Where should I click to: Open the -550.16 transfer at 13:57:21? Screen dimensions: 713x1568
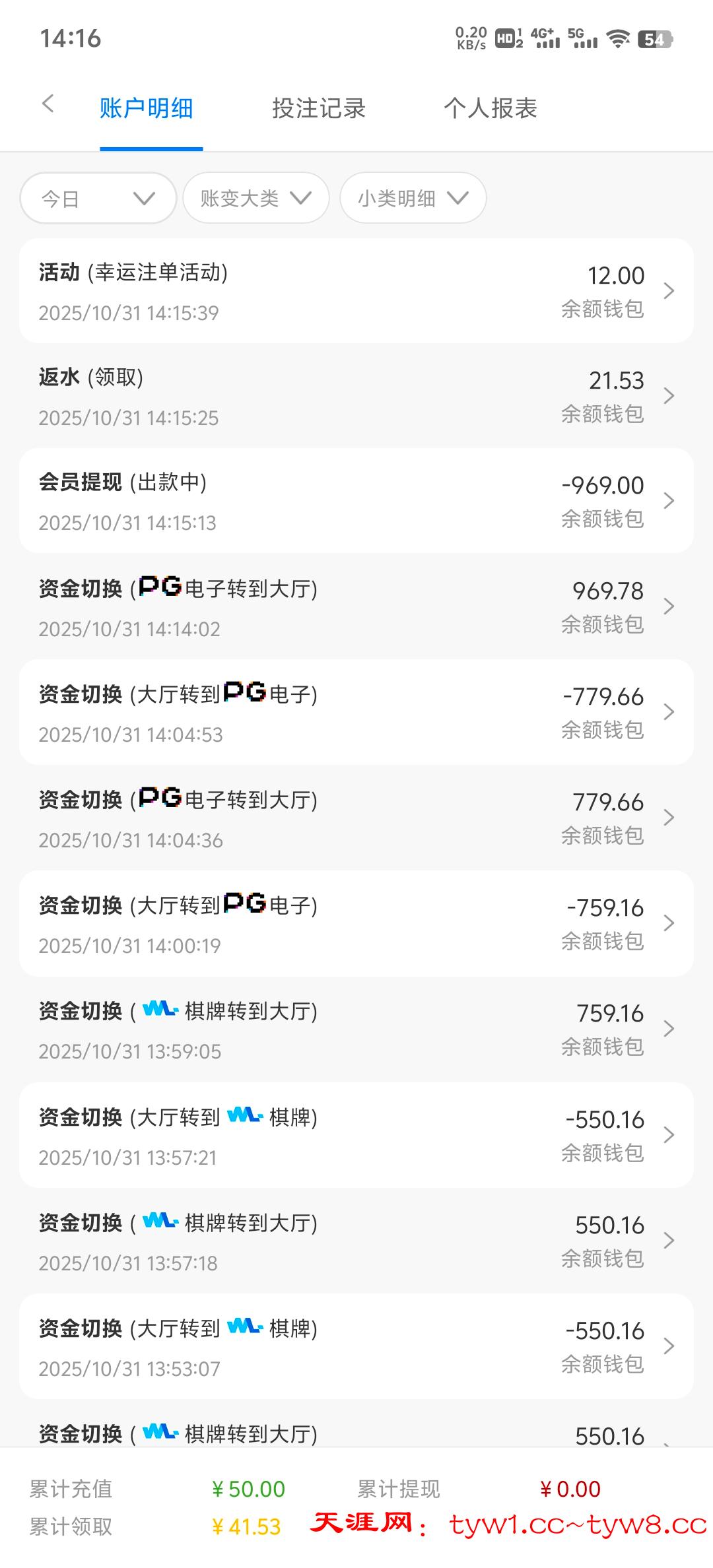point(356,1135)
